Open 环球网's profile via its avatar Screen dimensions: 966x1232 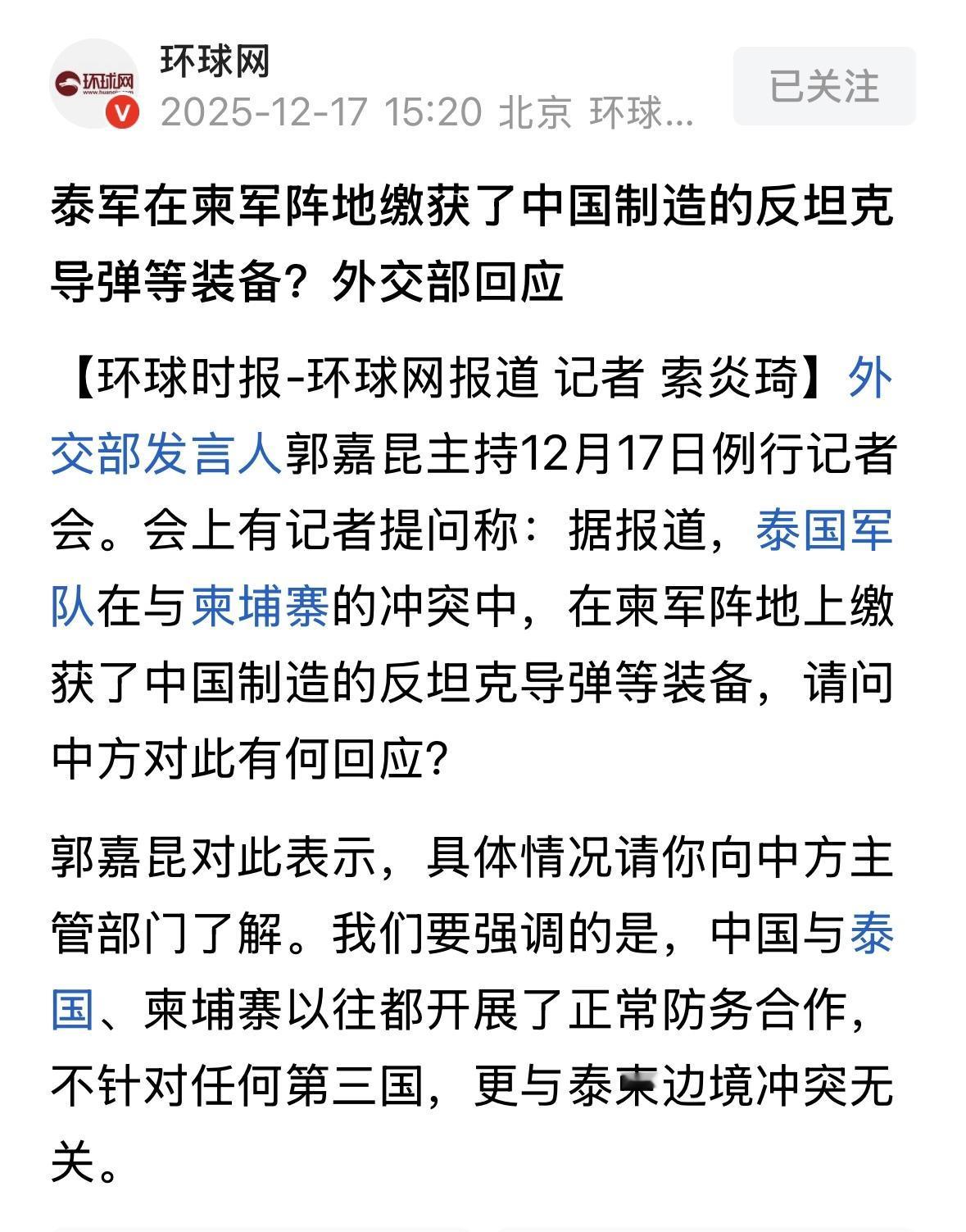tap(98, 86)
